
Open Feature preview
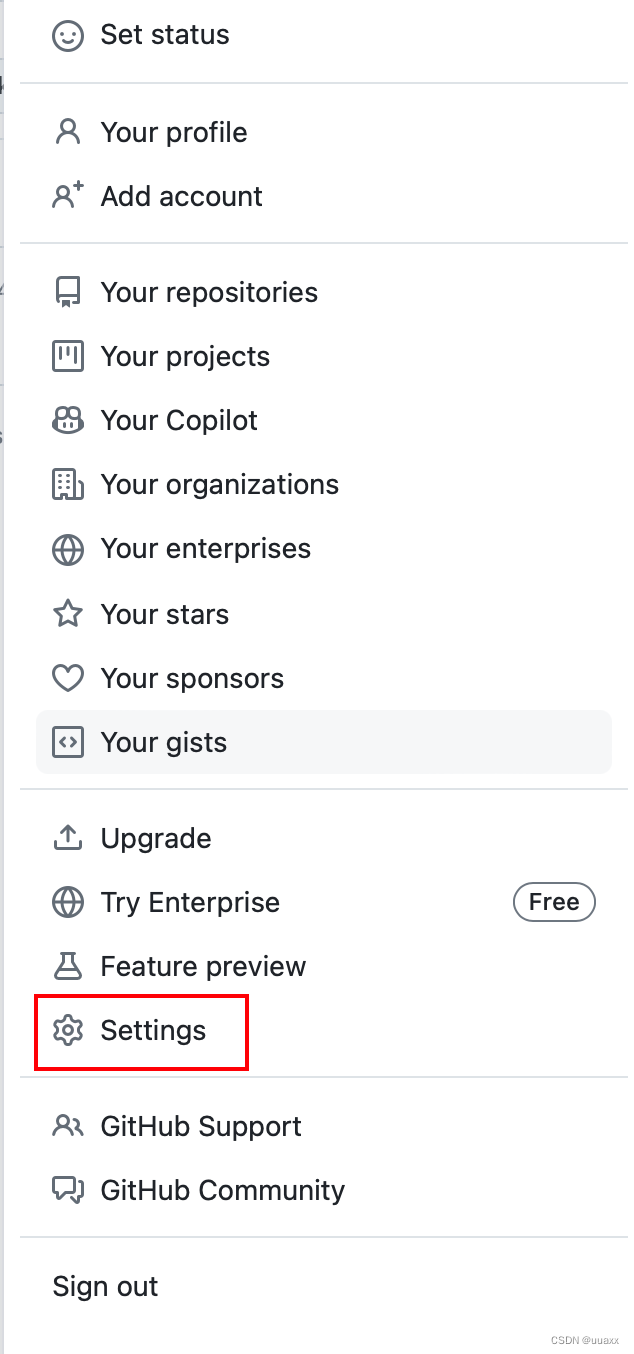click(x=203, y=966)
